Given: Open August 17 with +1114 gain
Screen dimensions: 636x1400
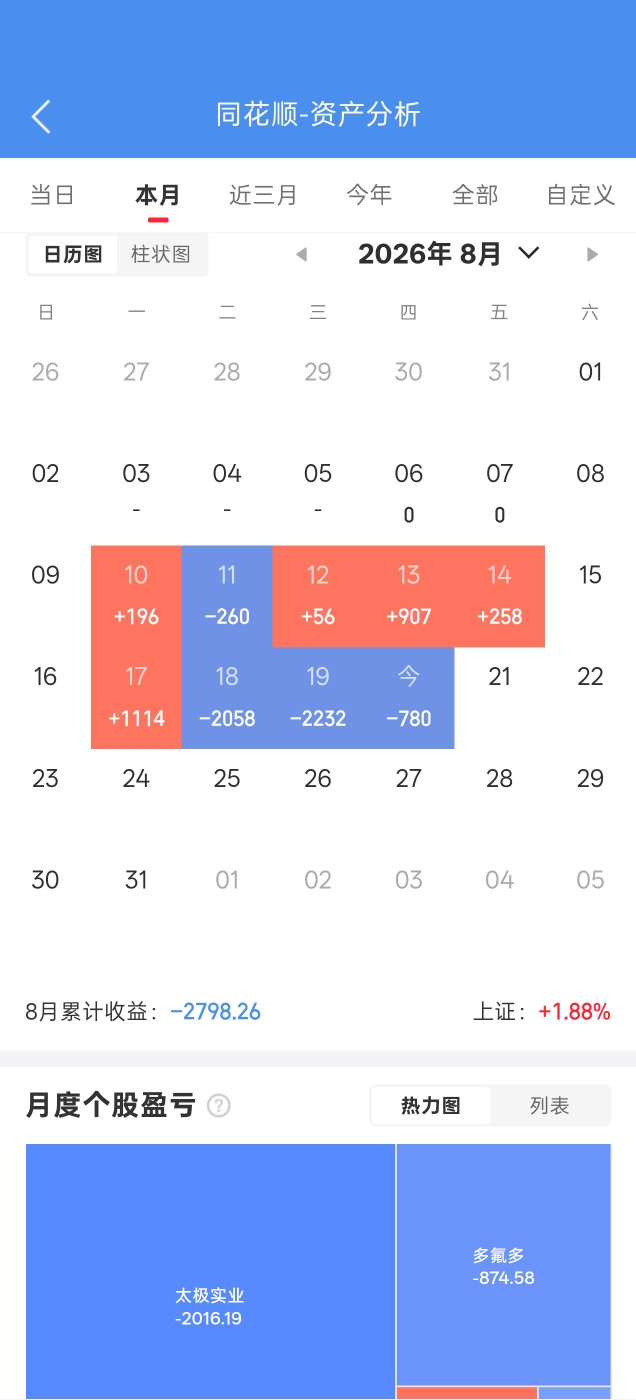Looking at the screenshot, I should (x=136, y=698).
